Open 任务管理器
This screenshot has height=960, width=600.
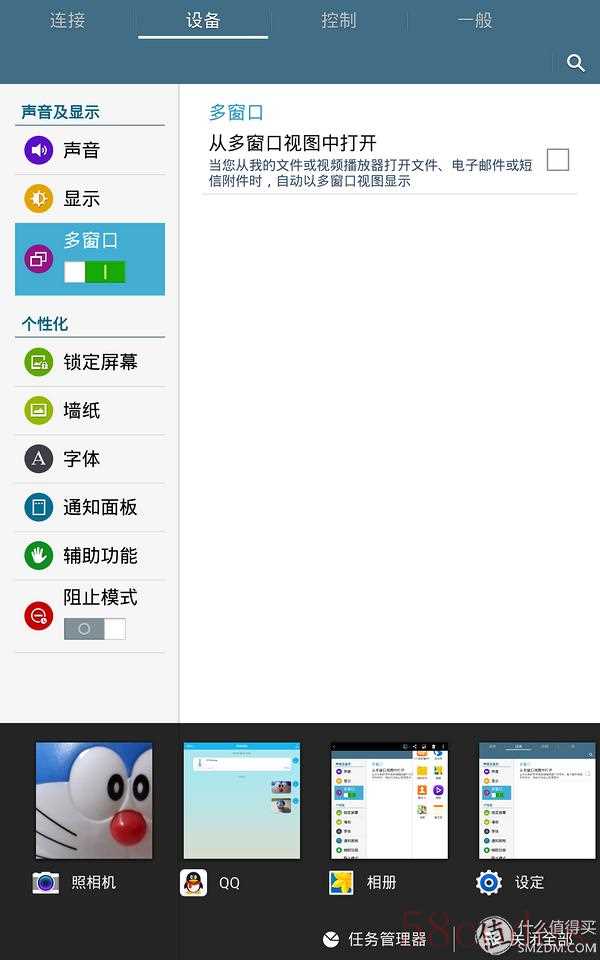(x=375, y=939)
